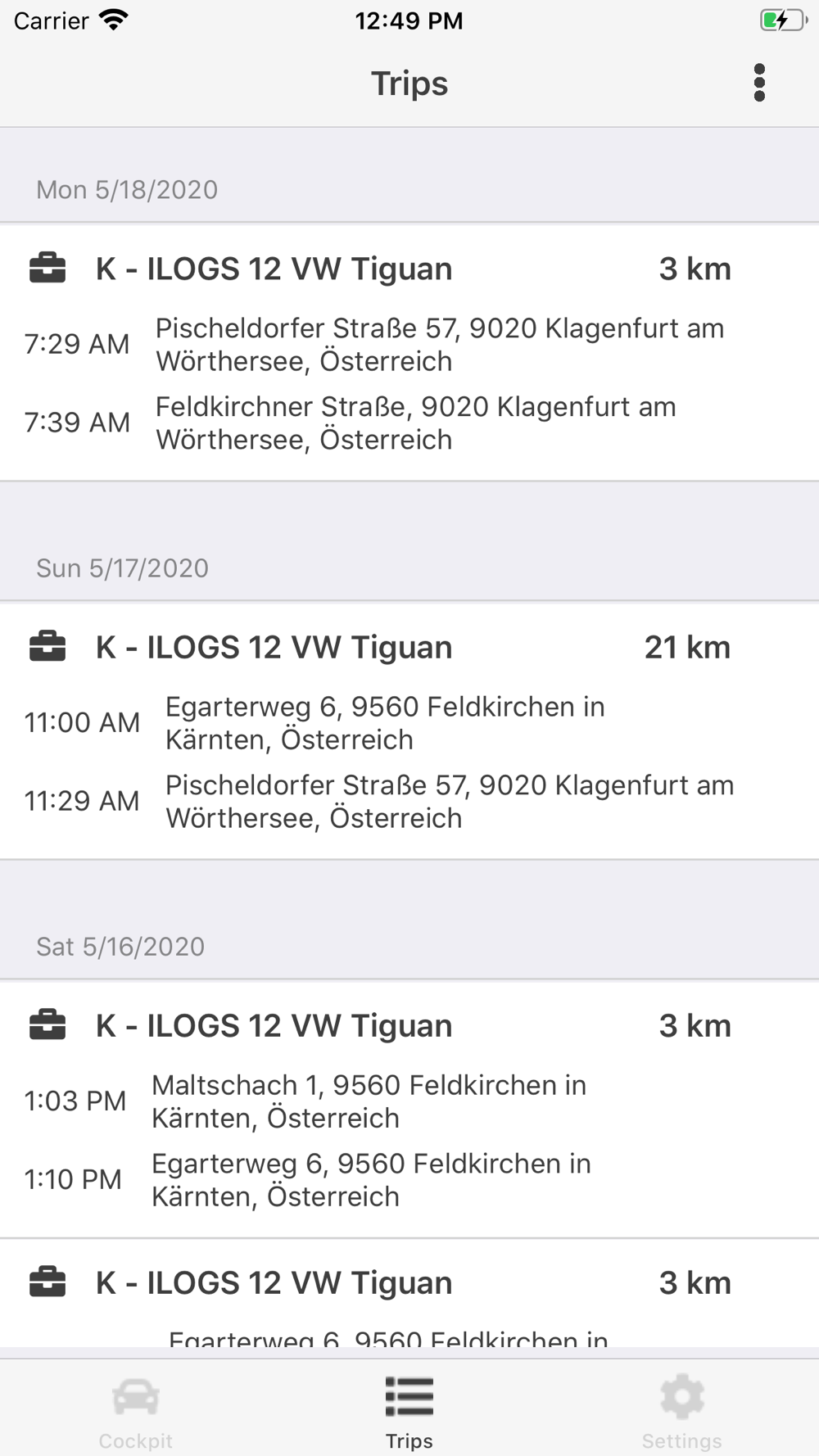This screenshot has width=819, height=1456.
Task: Open the three-dot overflow menu
Action: click(759, 83)
